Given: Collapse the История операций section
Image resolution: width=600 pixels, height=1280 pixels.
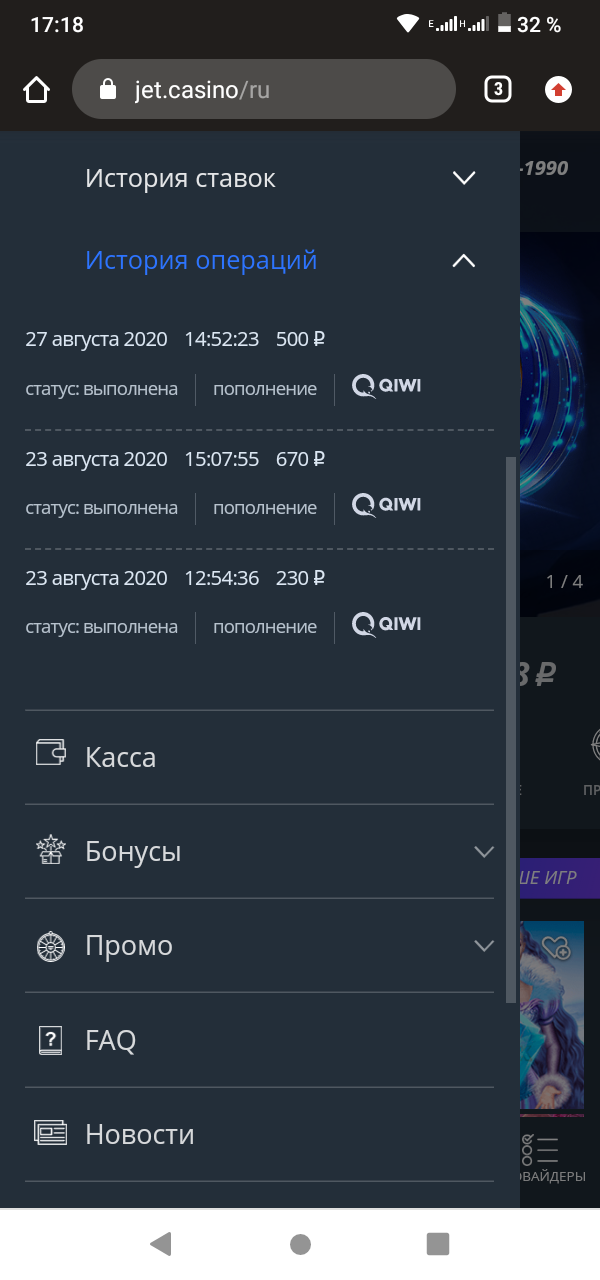Looking at the screenshot, I should pos(281,260).
